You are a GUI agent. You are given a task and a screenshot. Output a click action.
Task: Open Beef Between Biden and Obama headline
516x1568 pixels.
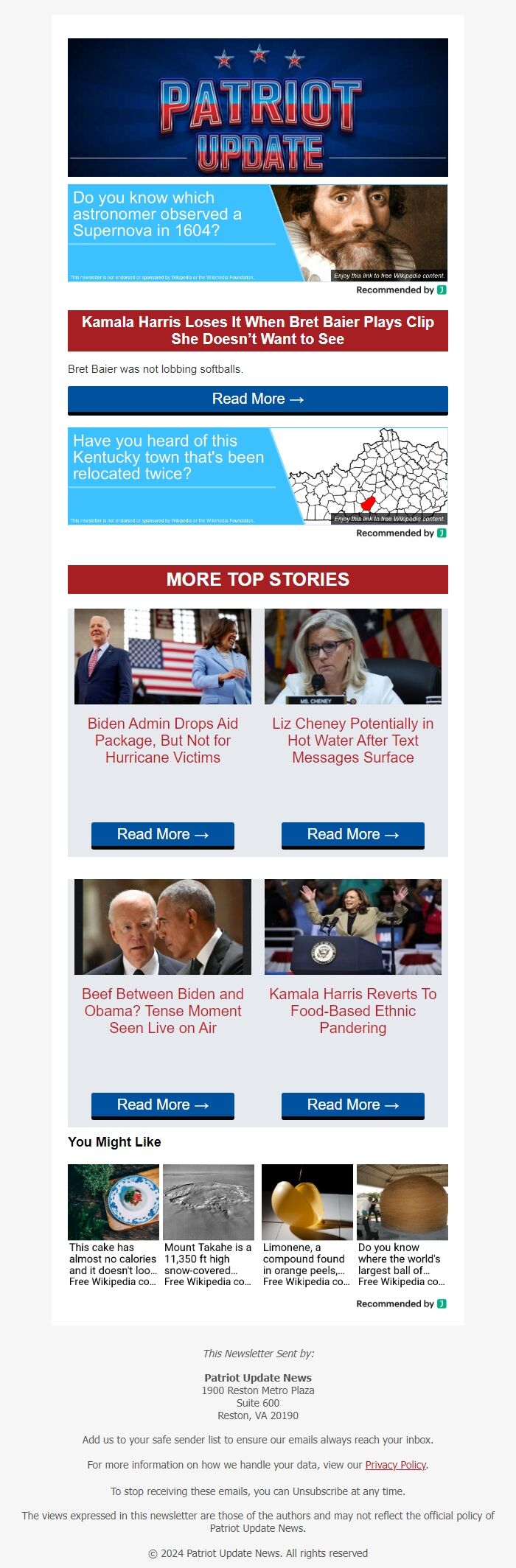click(163, 1011)
